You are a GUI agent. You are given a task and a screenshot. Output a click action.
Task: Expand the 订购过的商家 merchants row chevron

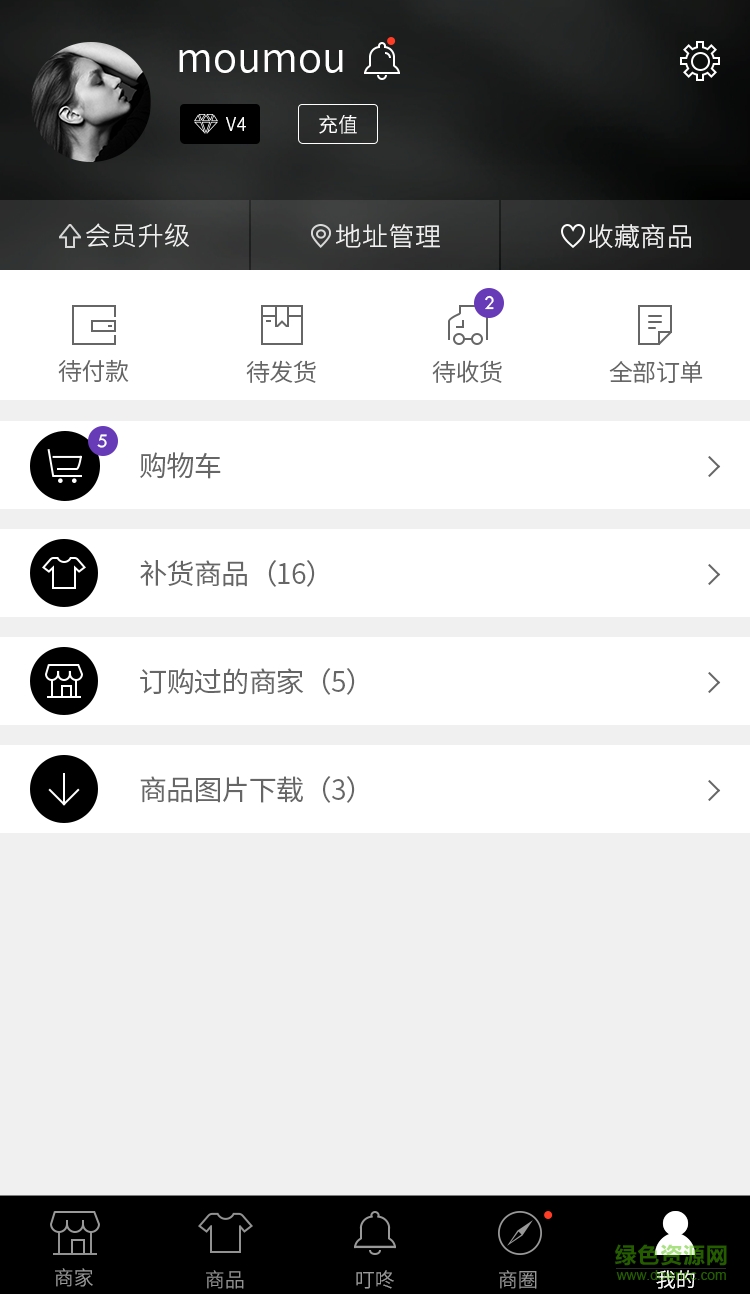coord(713,682)
